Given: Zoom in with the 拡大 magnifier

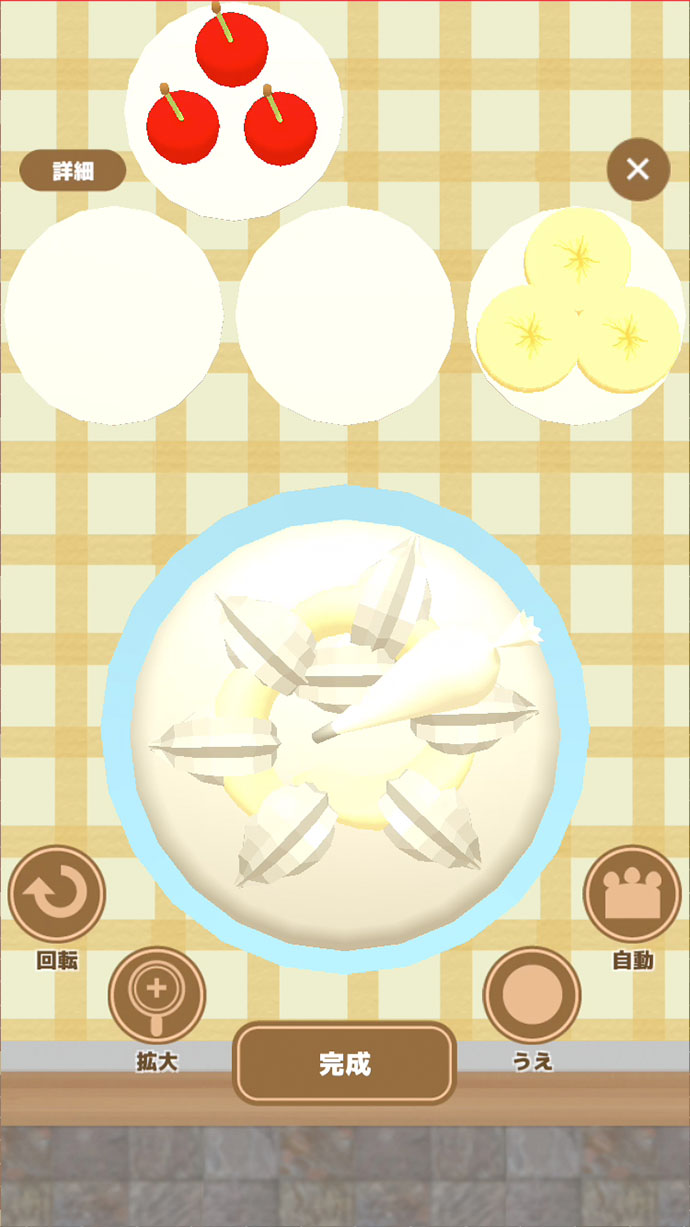Looking at the screenshot, I should coord(157,995).
